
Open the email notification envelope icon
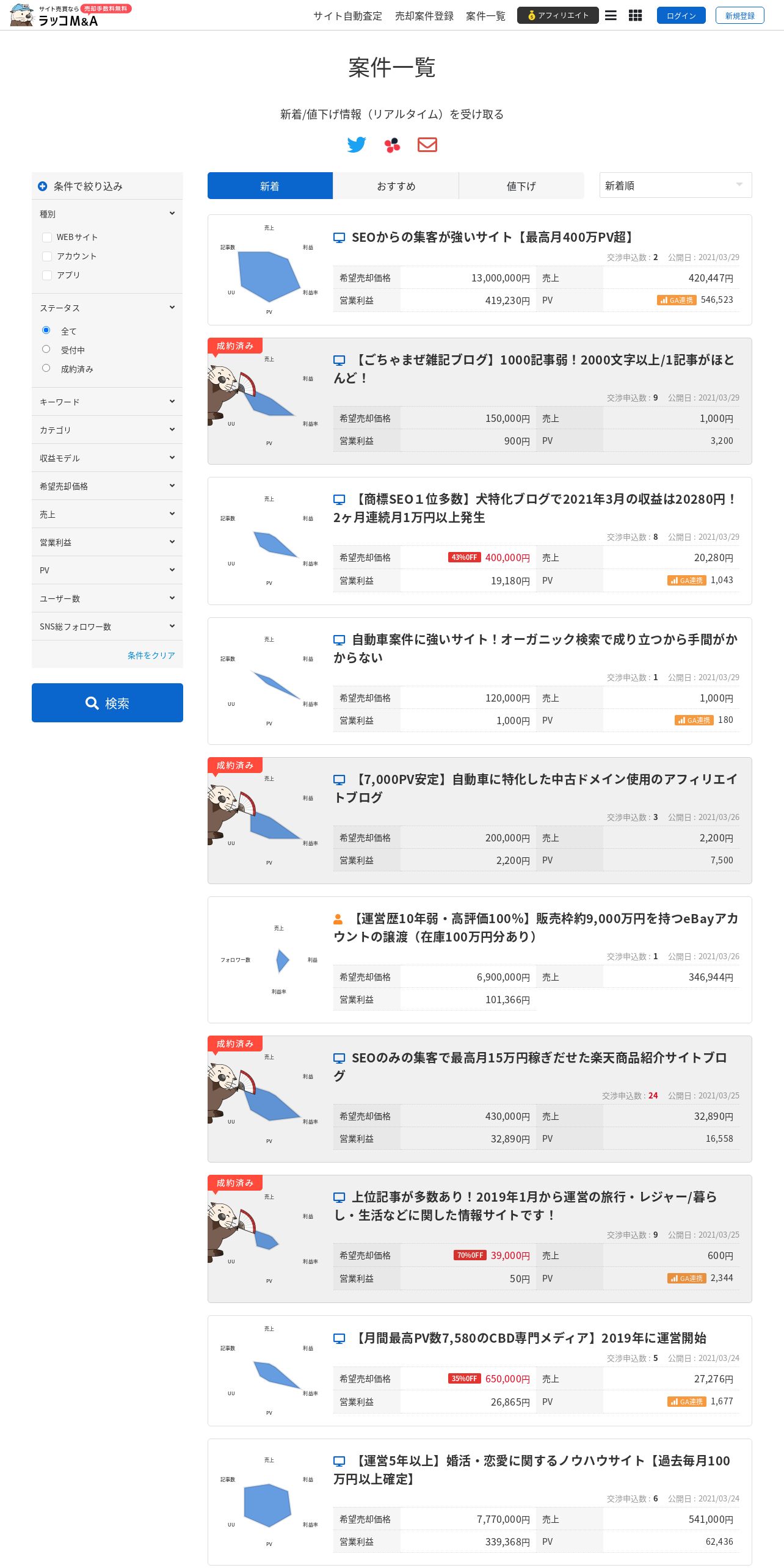[427, 145]
